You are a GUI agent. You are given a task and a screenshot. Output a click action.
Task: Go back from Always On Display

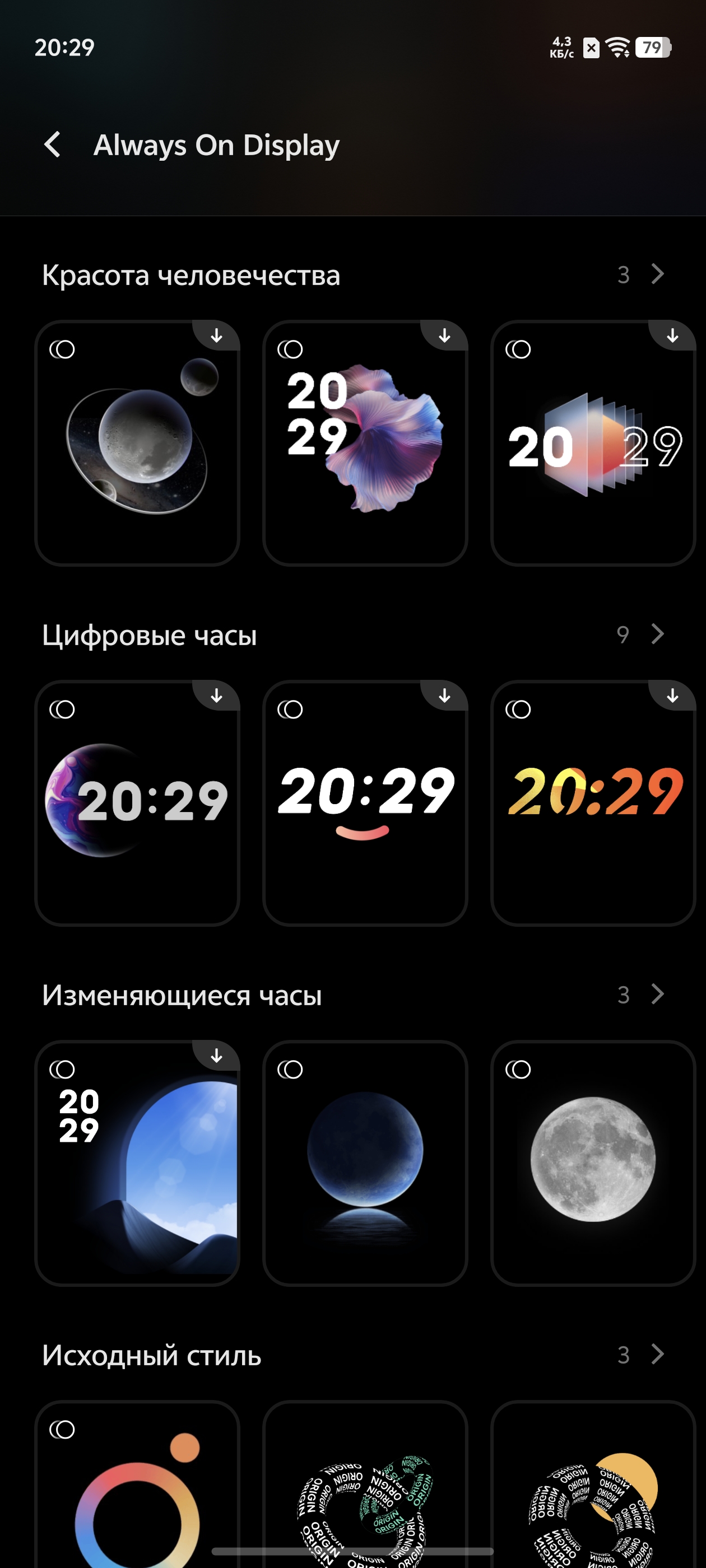point(53,145)
